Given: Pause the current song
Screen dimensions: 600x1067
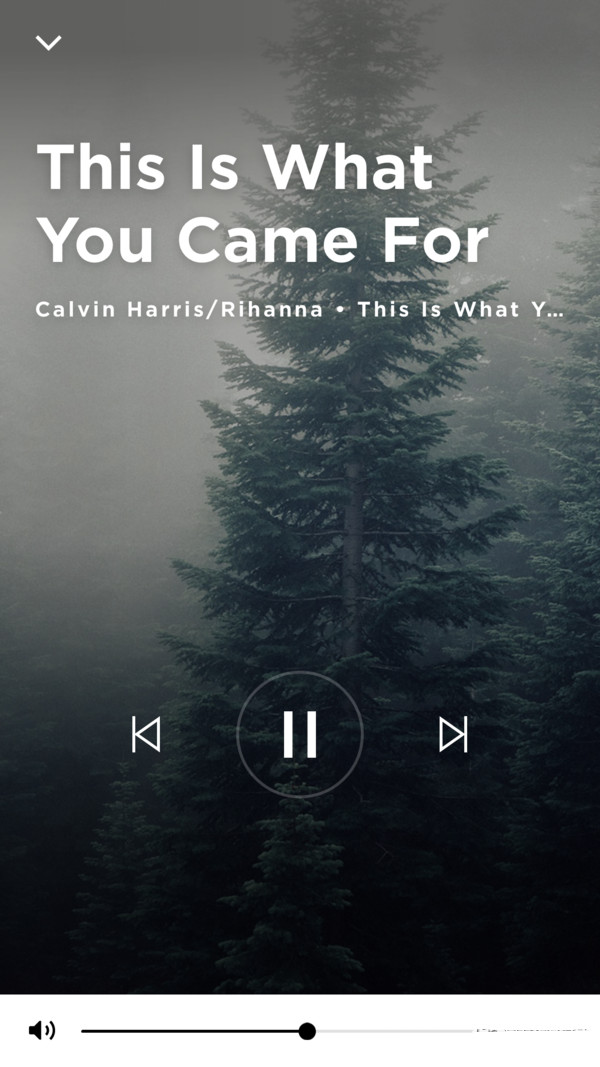Looking at the screenshot, I should coord(300,735).
